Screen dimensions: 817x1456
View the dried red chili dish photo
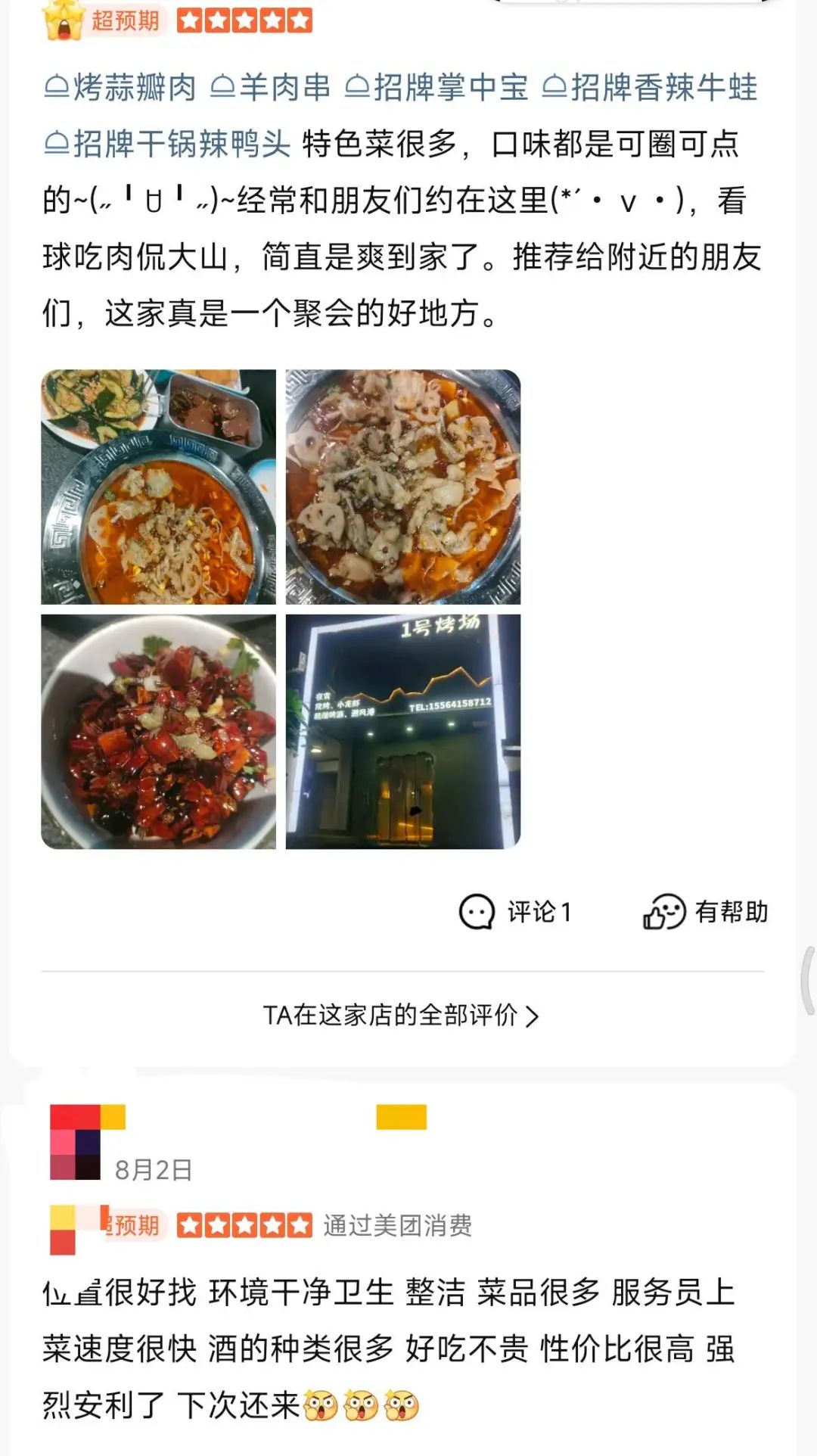point(158,731)
